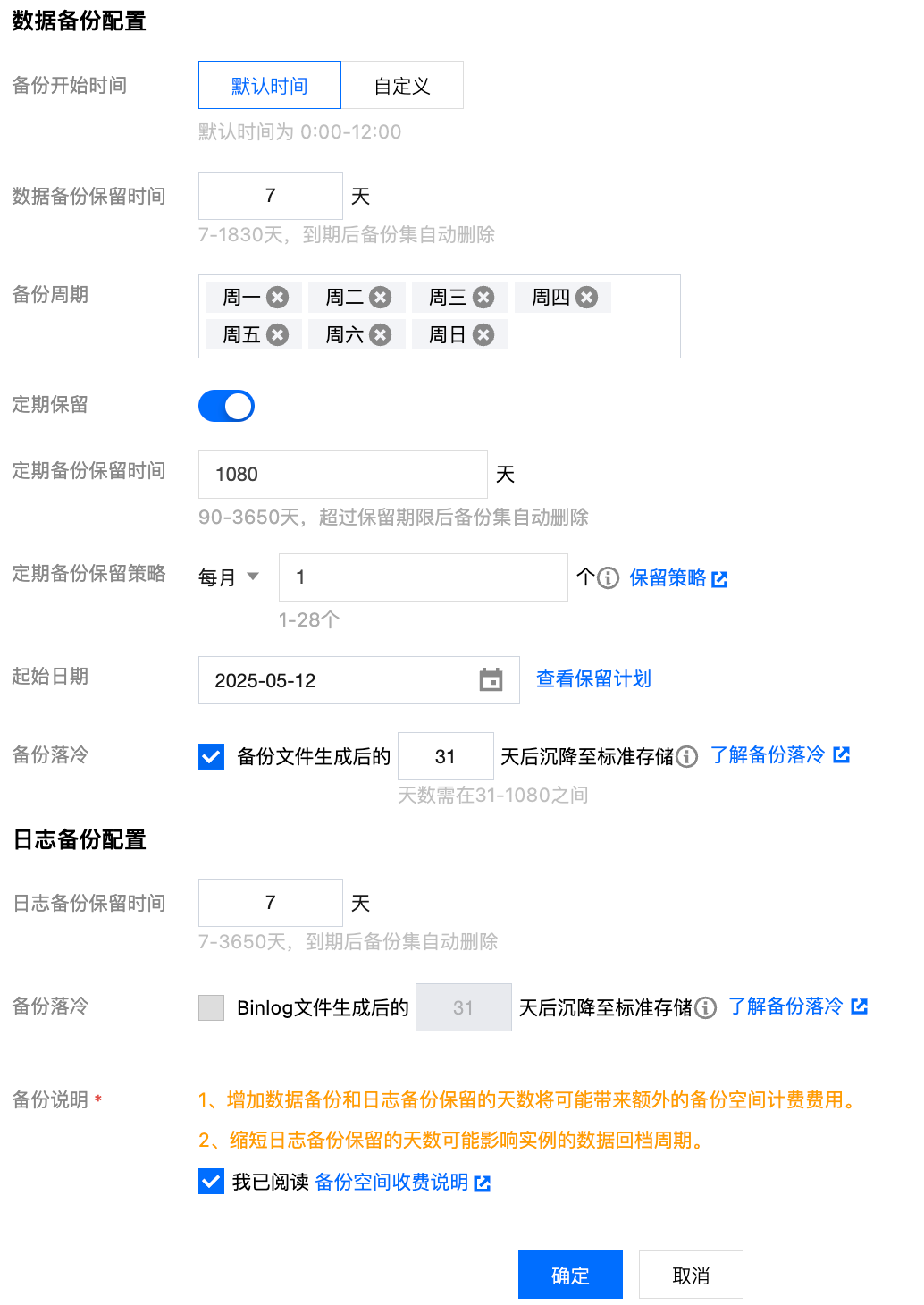
Task: Expand the 每月 retention period dropdown
Action: click(x=229, y=577)
